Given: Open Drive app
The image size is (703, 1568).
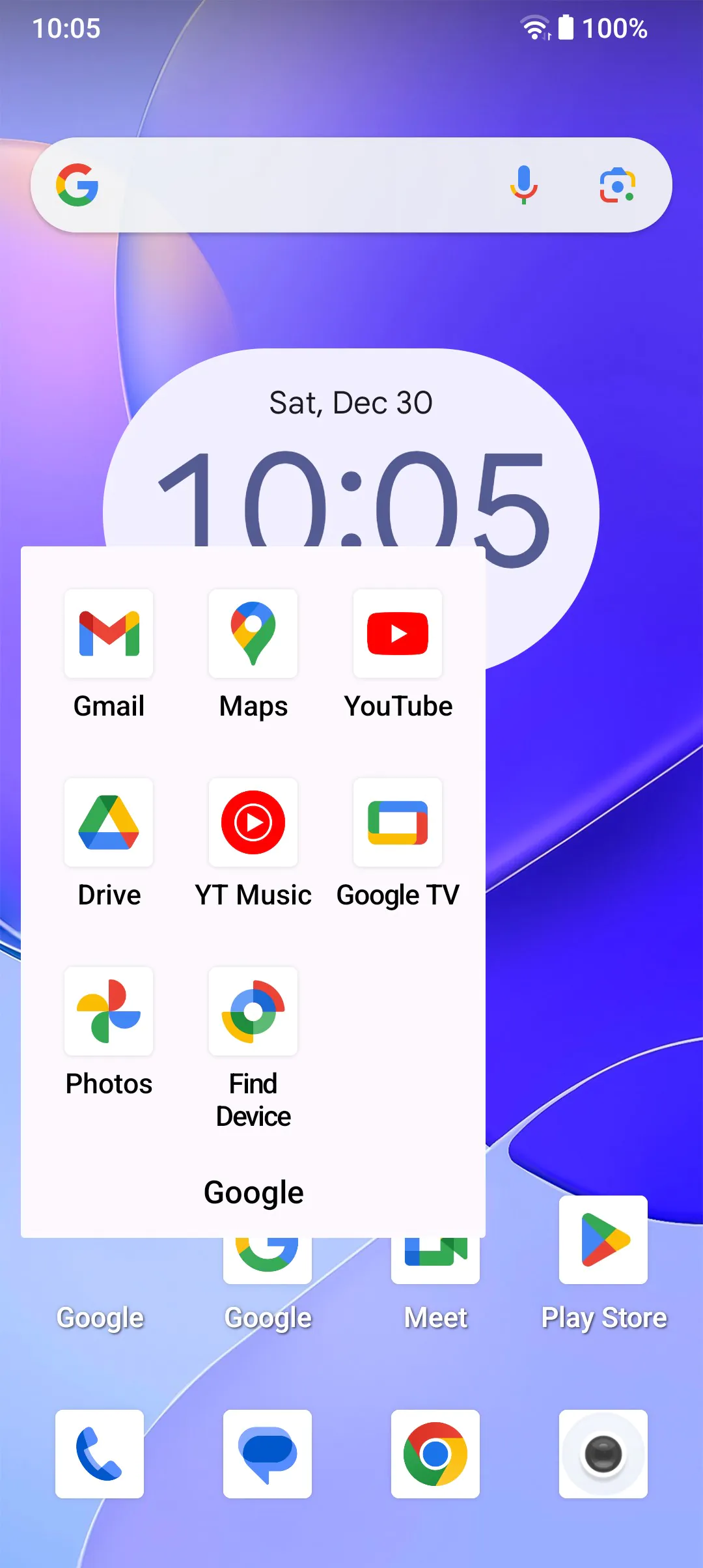Looking at the screenshot, I should tap(109, 822).
